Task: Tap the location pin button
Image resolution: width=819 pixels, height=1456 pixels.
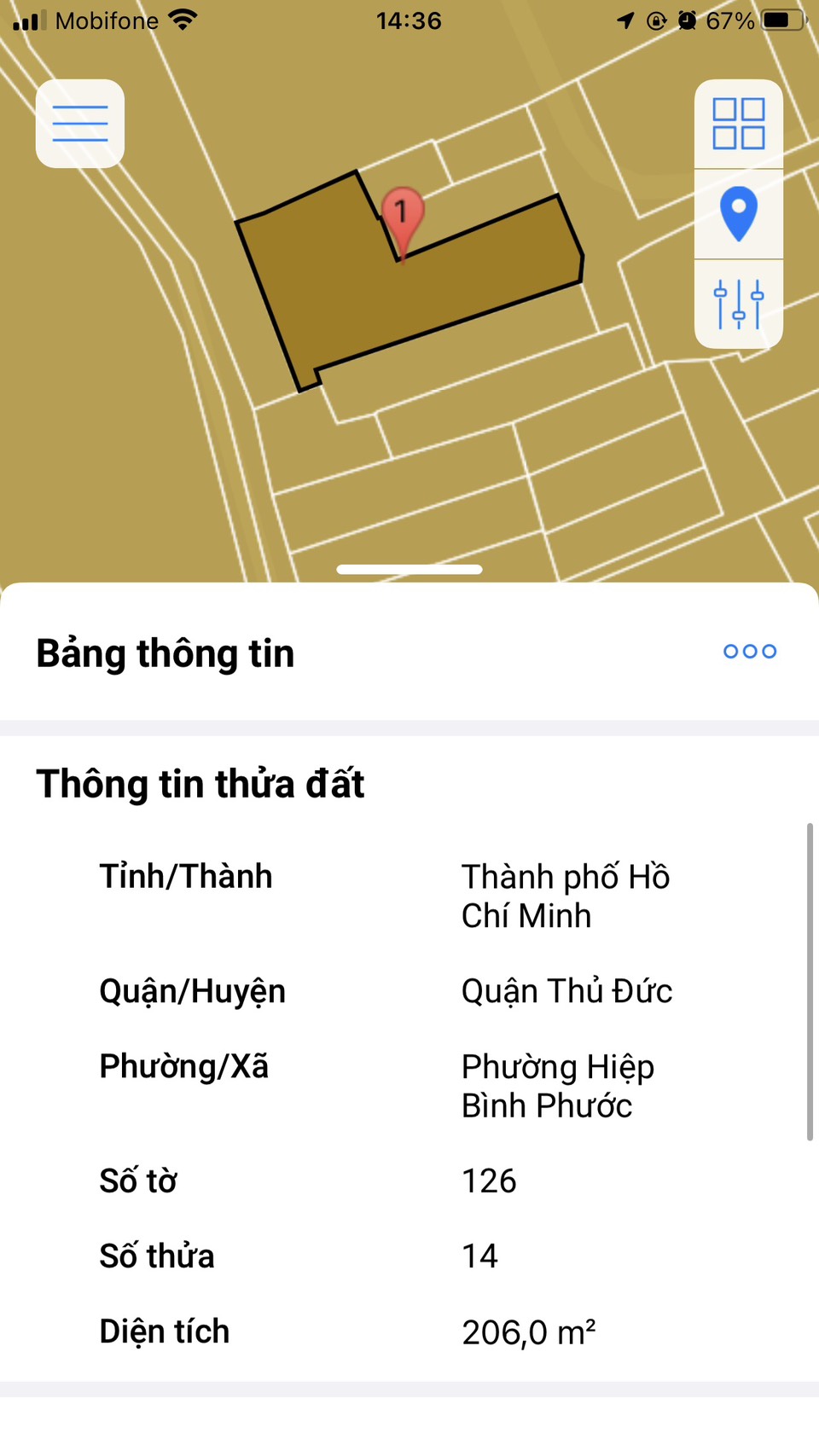Action: tap(738, 214)
